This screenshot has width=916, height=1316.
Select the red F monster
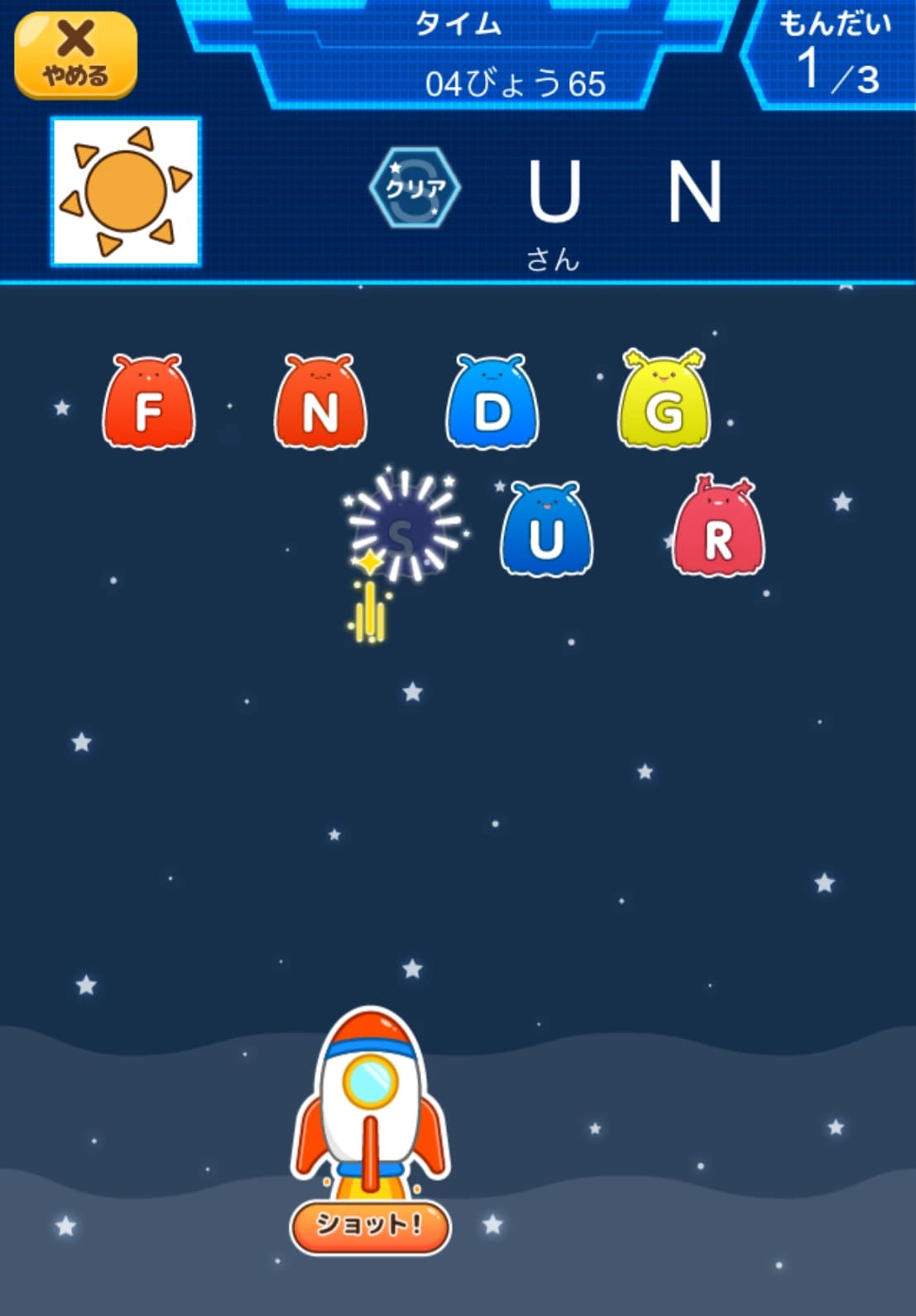tap(149, 404)
